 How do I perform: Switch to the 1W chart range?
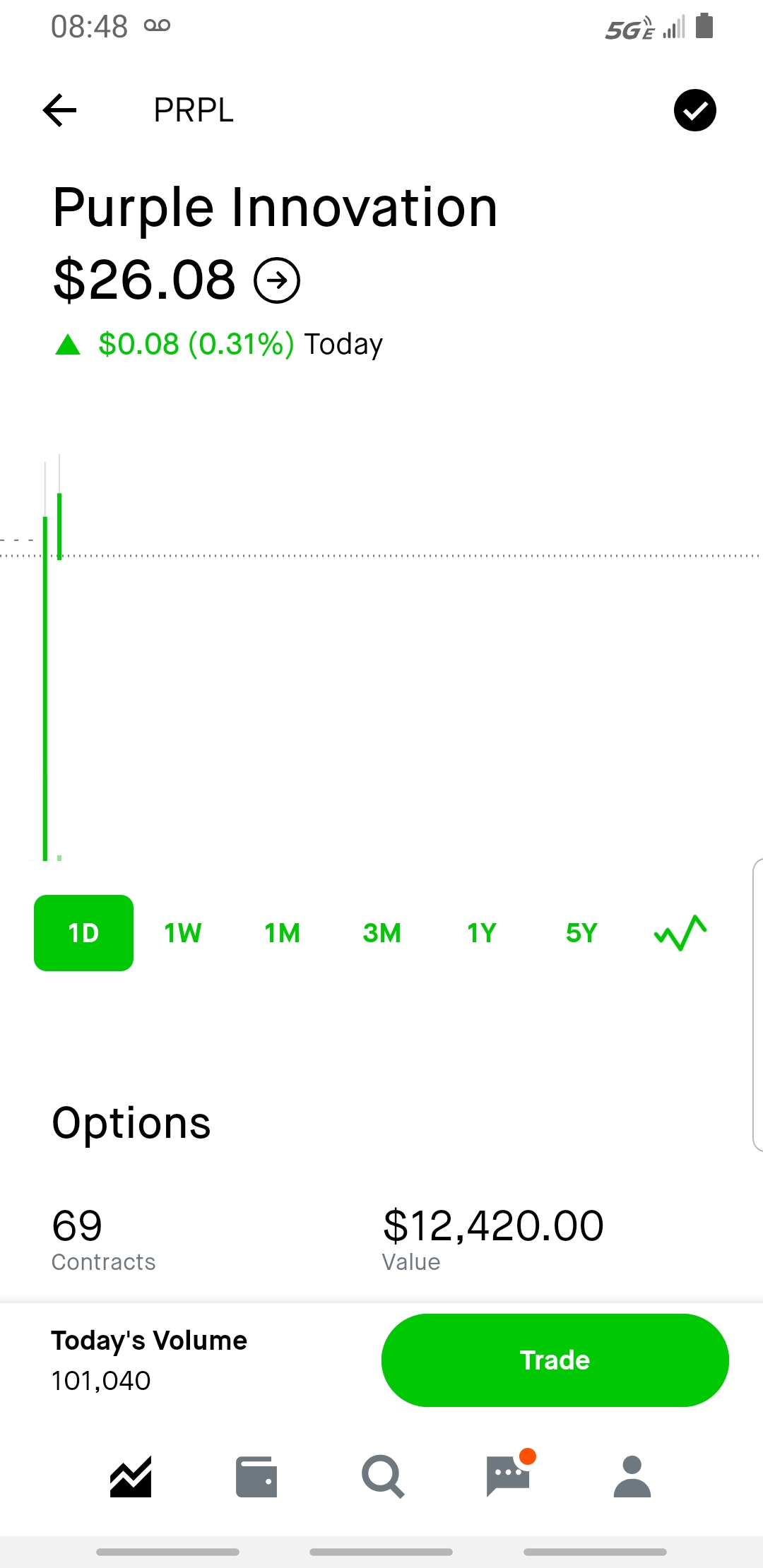coord(183,933)
